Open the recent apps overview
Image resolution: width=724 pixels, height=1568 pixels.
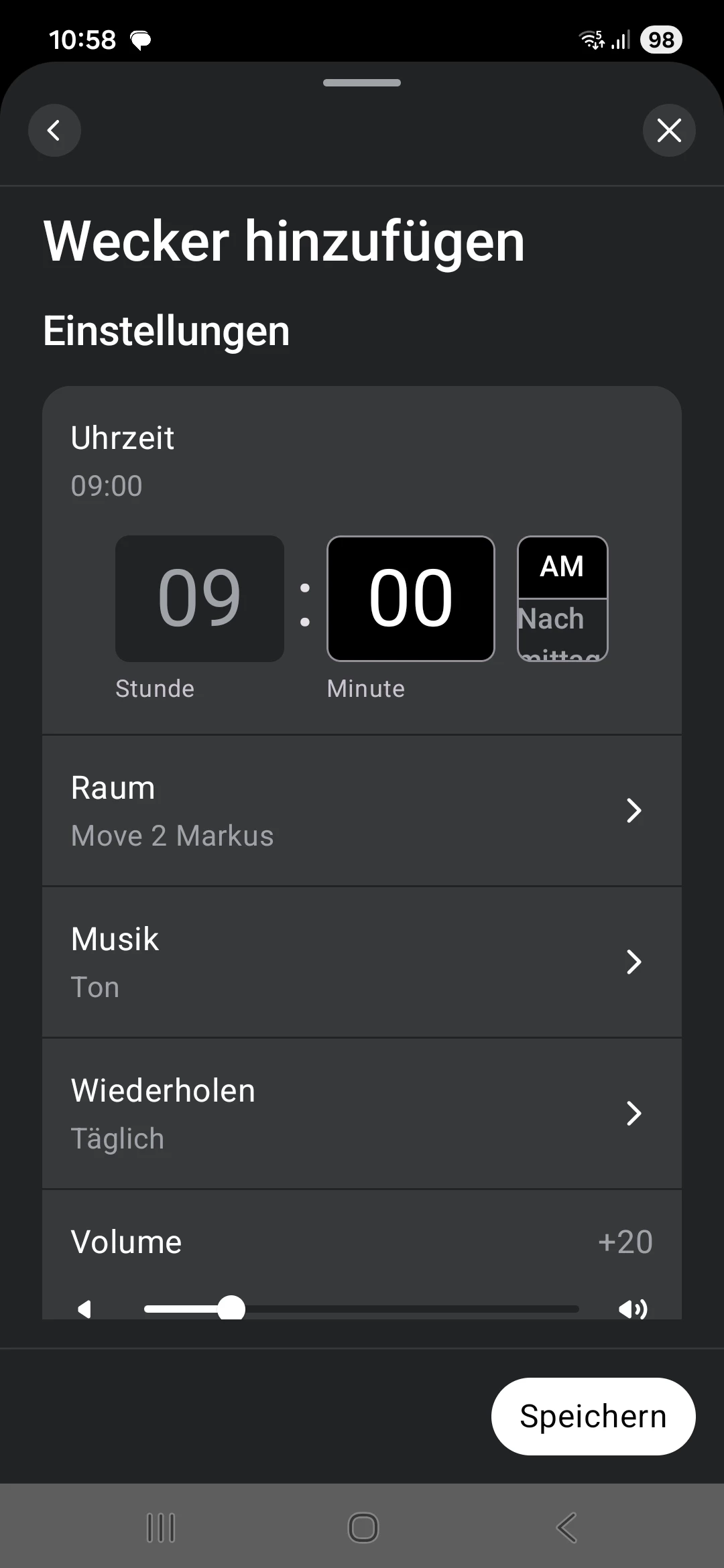(161, 1528)
